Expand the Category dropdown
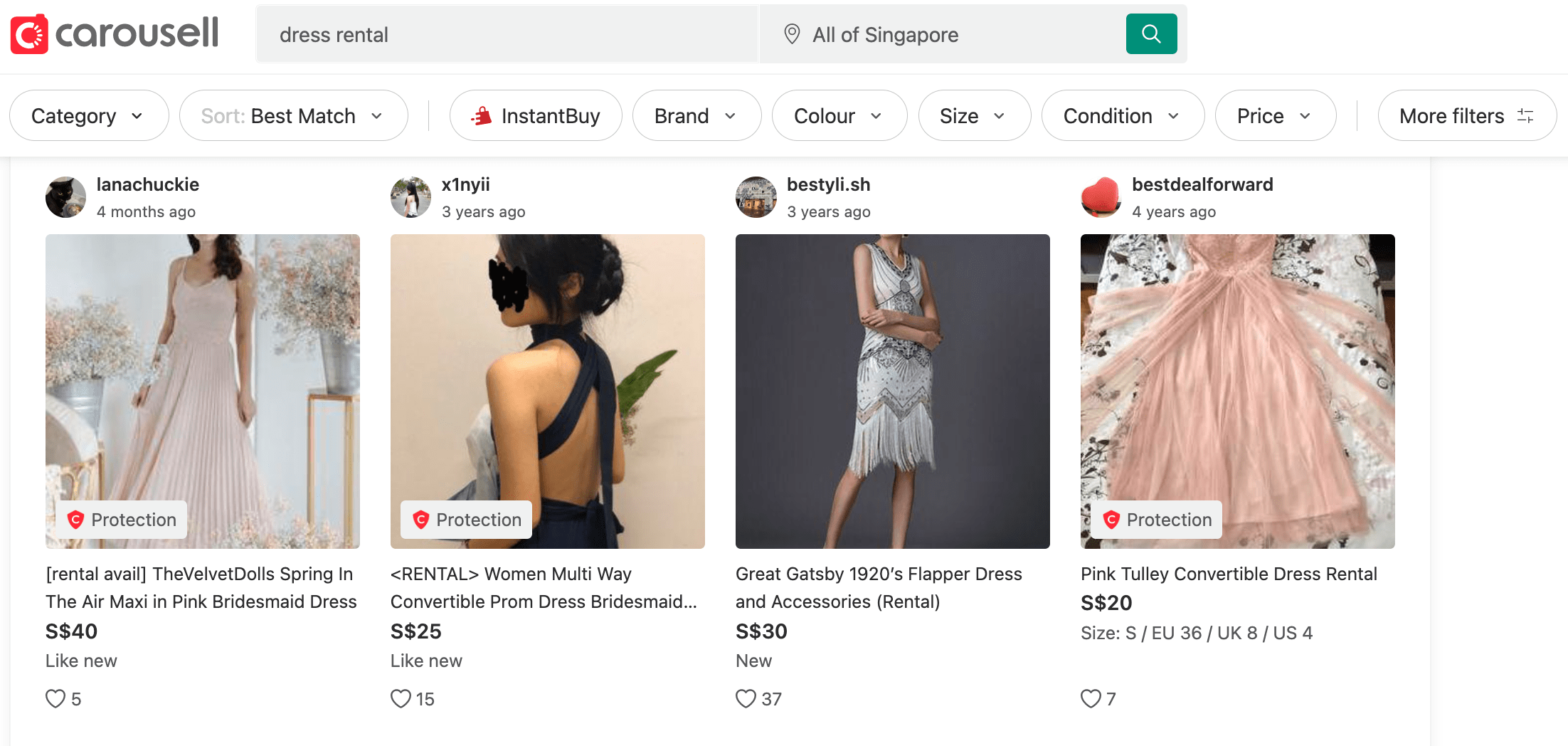This screenshot has width=1568, height=746. point(88,116)
